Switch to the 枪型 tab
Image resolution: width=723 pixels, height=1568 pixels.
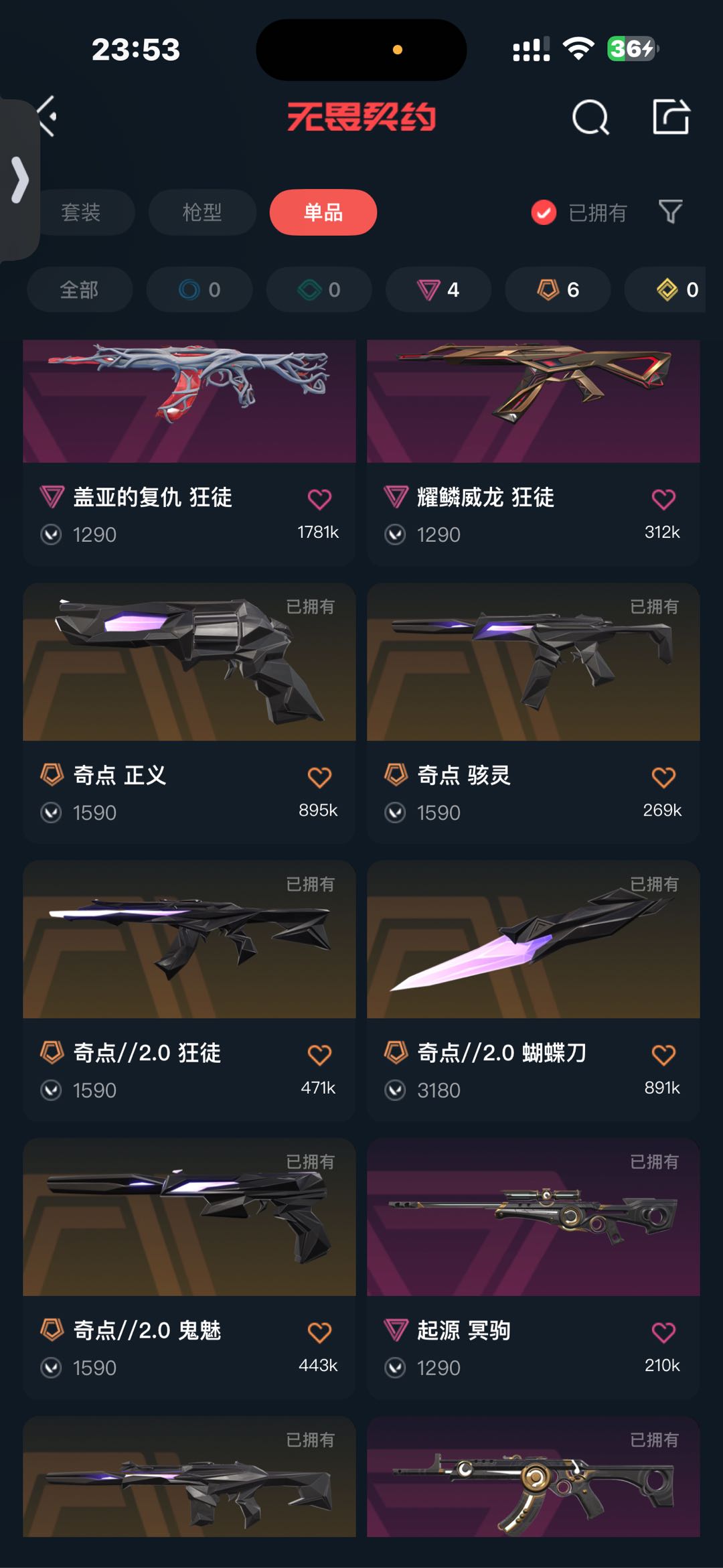tap(202, 212)
